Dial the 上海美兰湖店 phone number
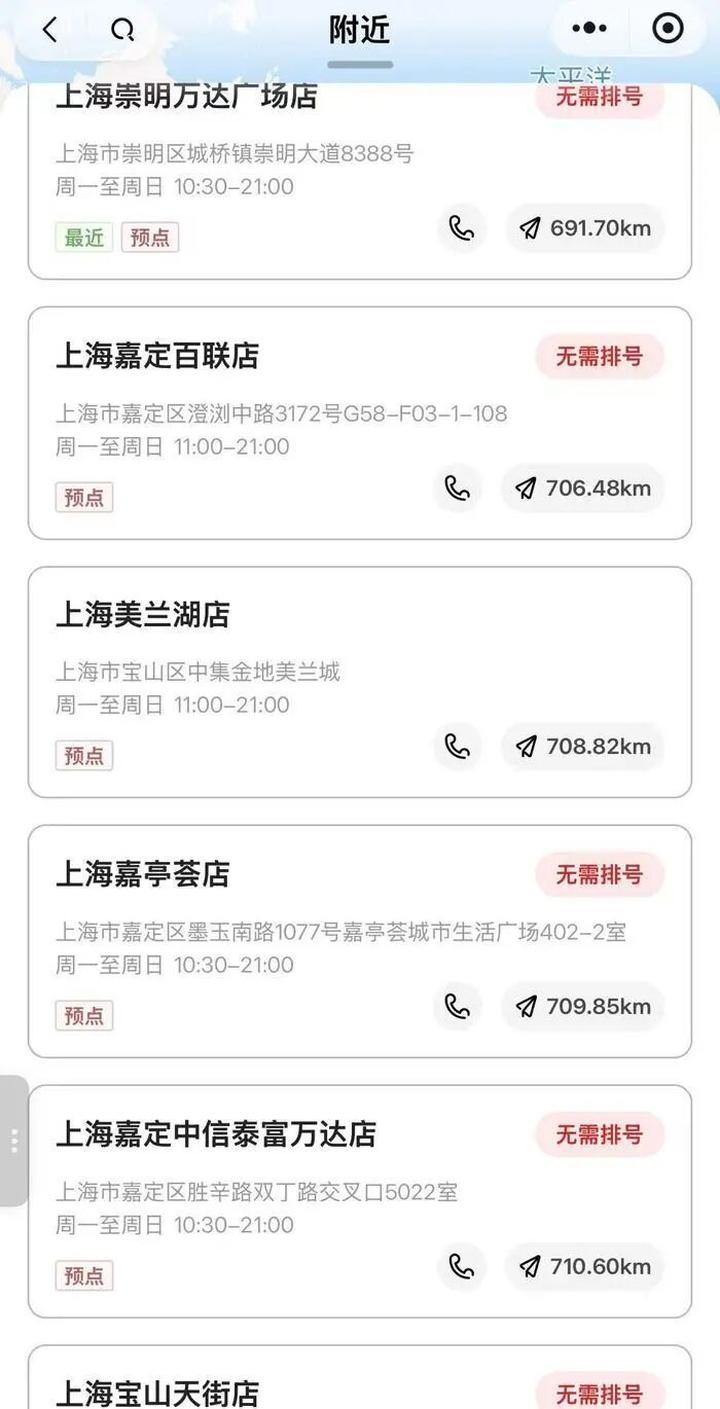Screen dimensions: 720x1409 pos(457,746)
